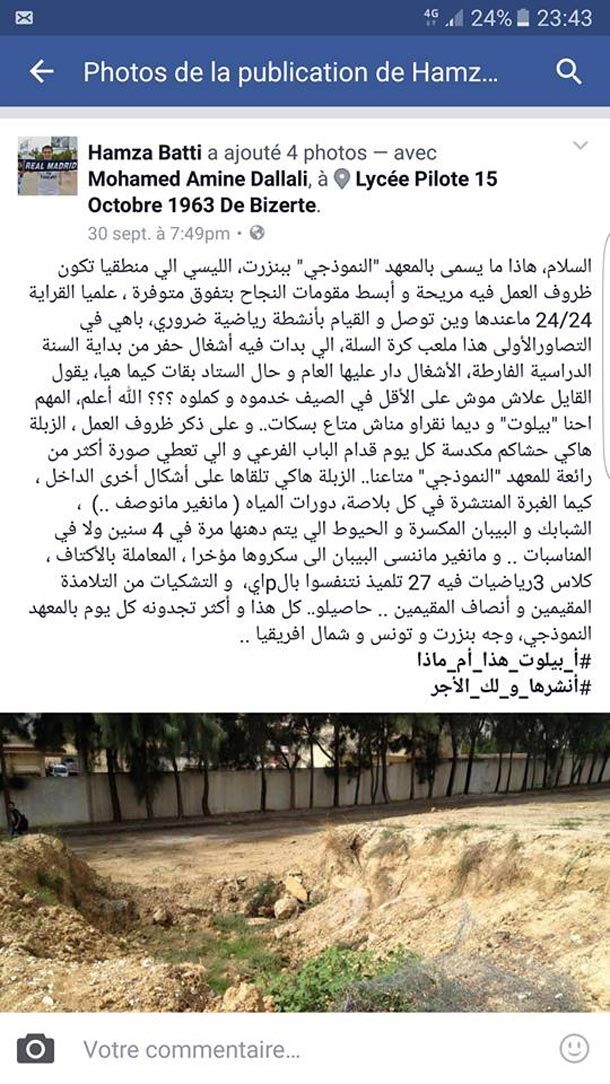Go back with the arrow icon
Screen dimensions: 610x1084
(41, 71)
